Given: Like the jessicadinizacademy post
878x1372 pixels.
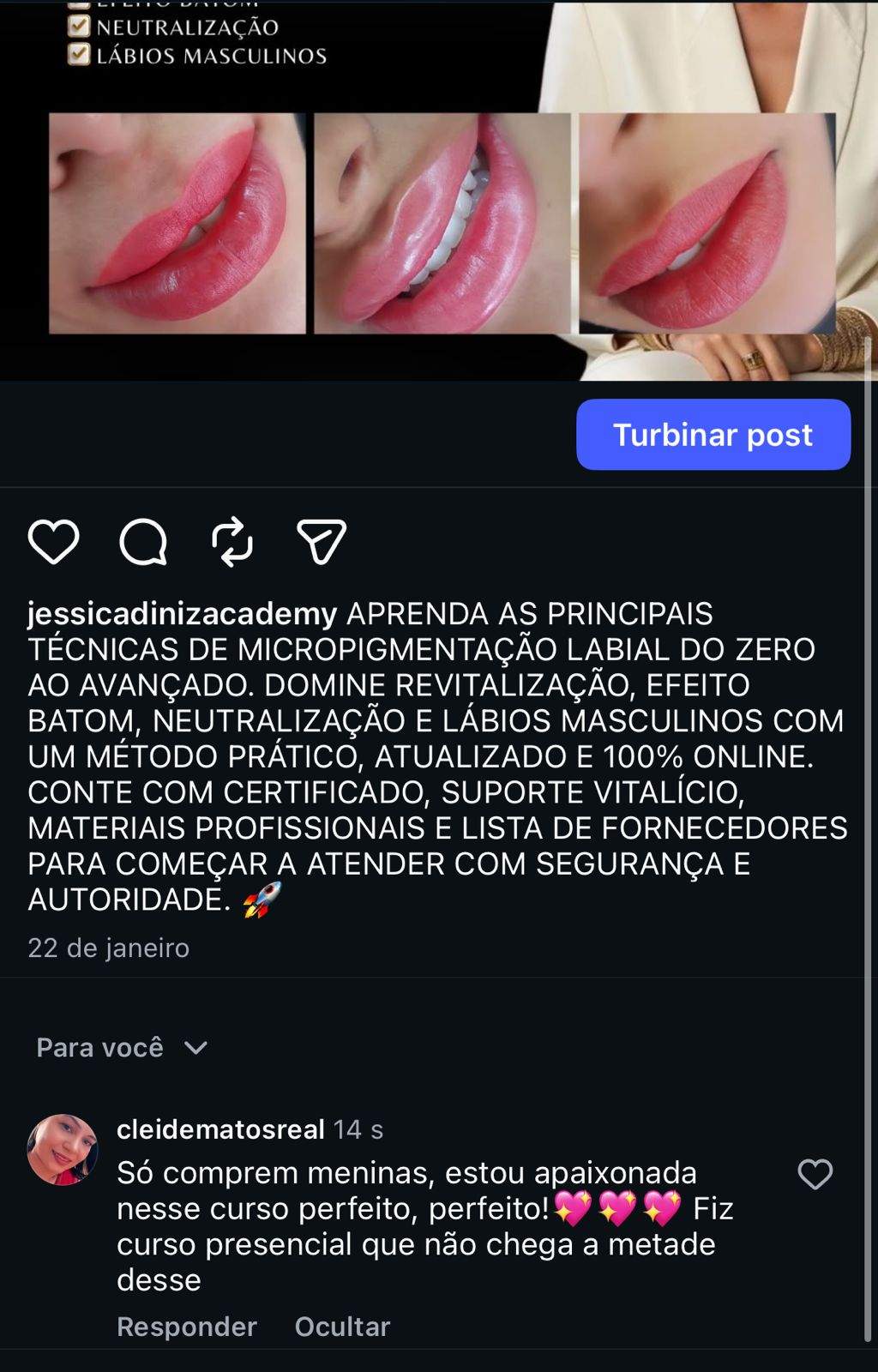Looking at the screenshot, I should (x=54, y=542).
